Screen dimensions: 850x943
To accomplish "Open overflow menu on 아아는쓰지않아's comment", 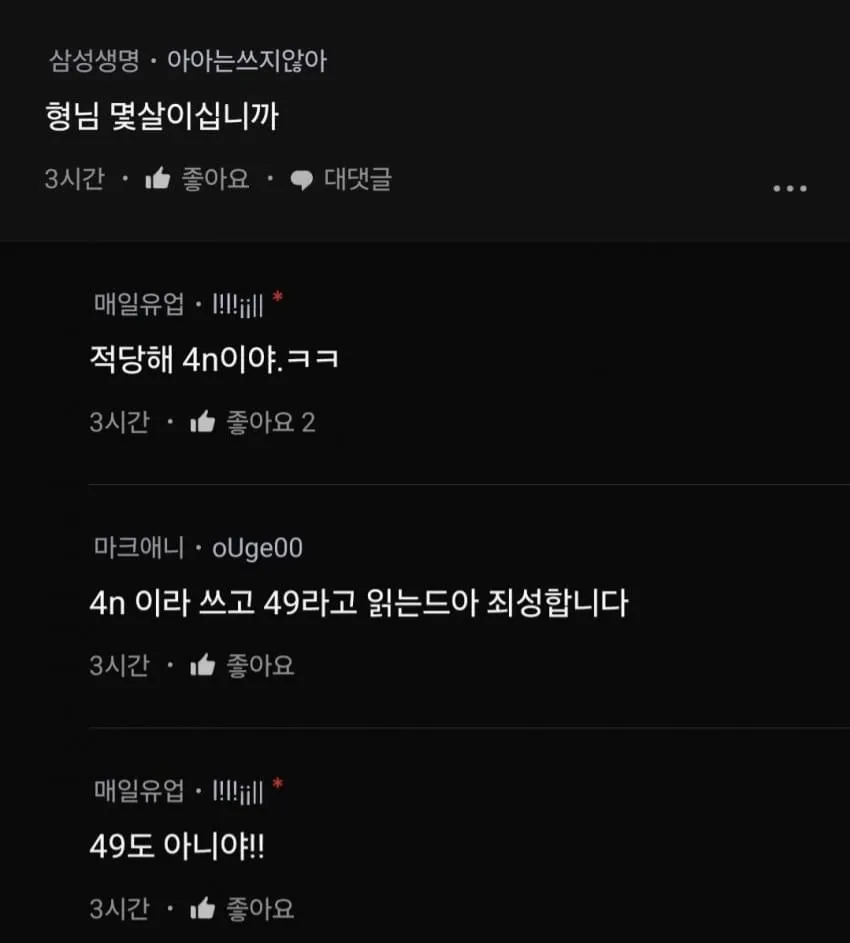I will coord(789,188).
